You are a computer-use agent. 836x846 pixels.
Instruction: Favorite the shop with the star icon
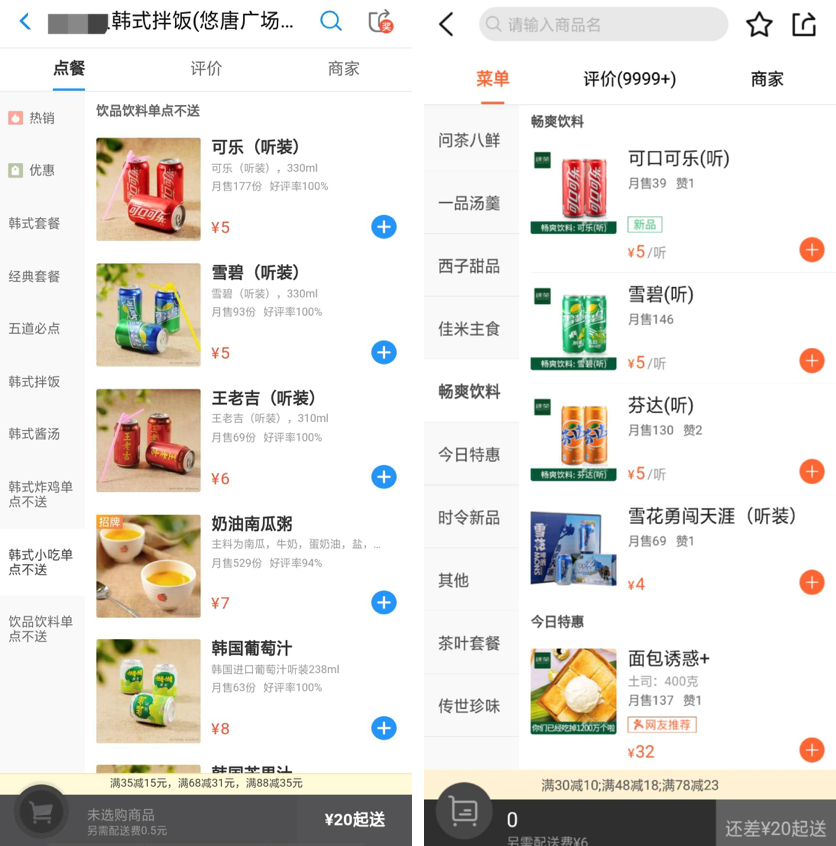pyautogui.click(x=759, y=25)
